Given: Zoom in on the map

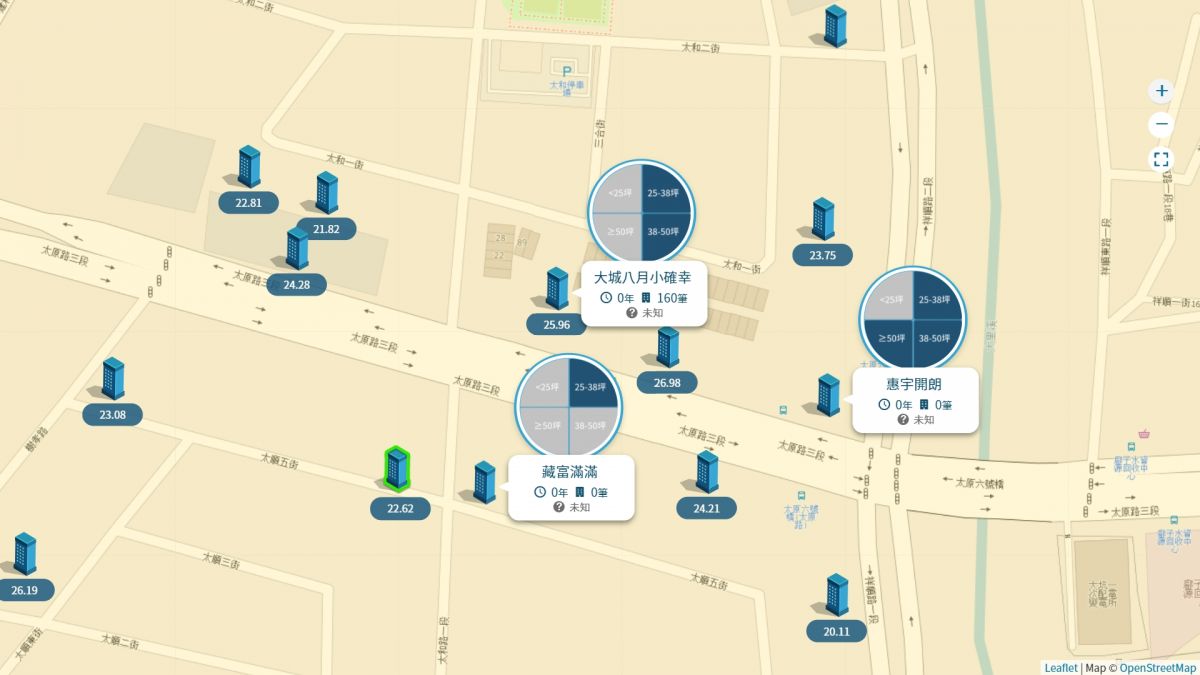Looking at the screenshot, I should coord(1161,91).
